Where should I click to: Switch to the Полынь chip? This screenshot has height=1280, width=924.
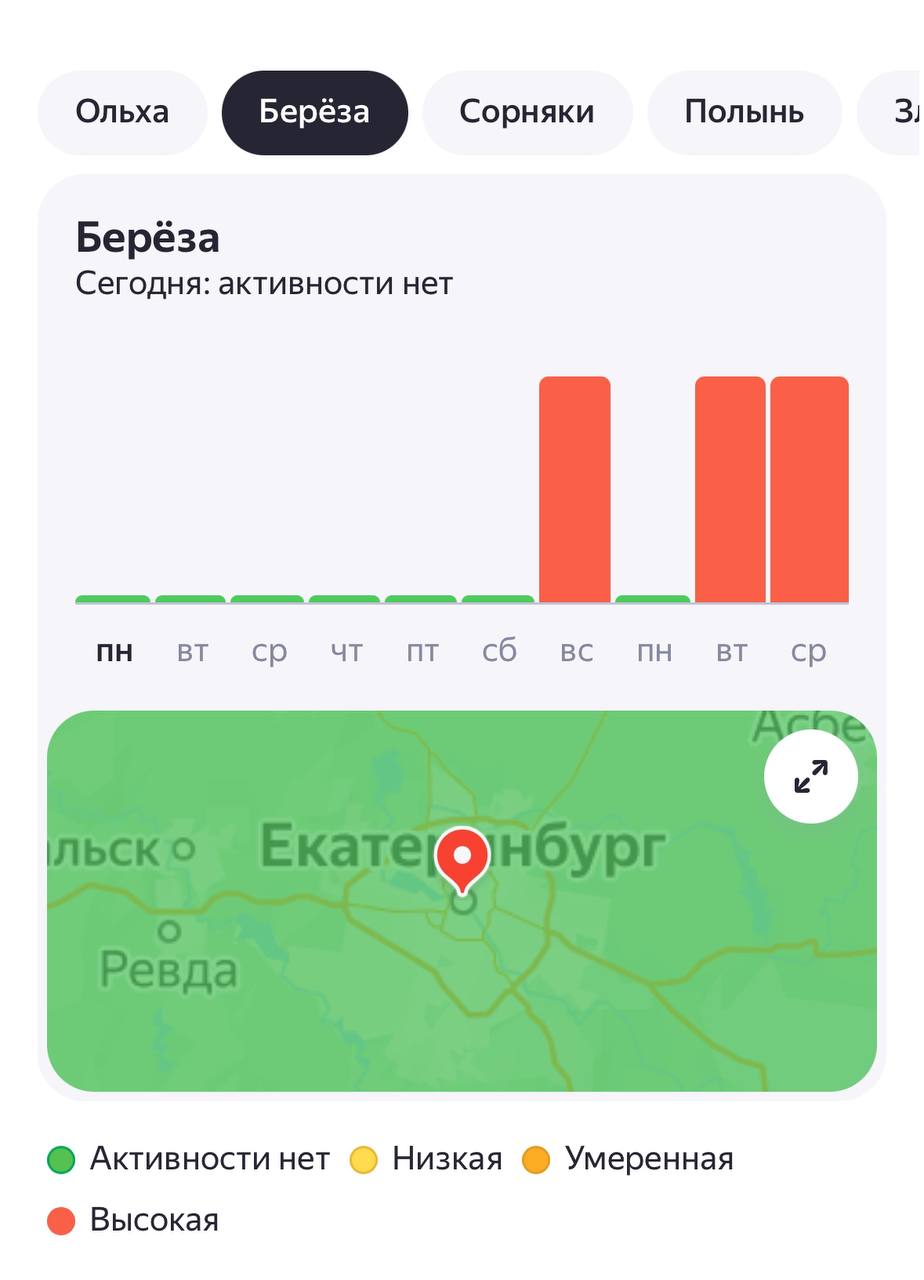(744, 112)
